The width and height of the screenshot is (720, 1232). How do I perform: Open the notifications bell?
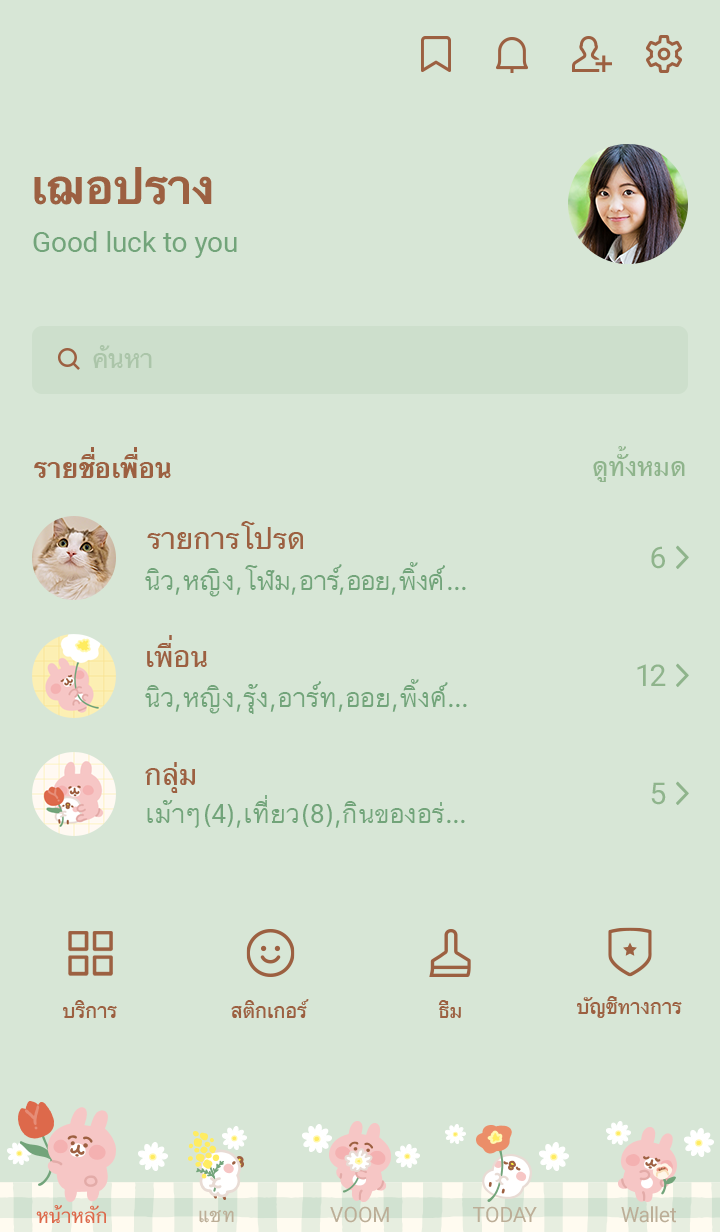[x=512, y=55]
